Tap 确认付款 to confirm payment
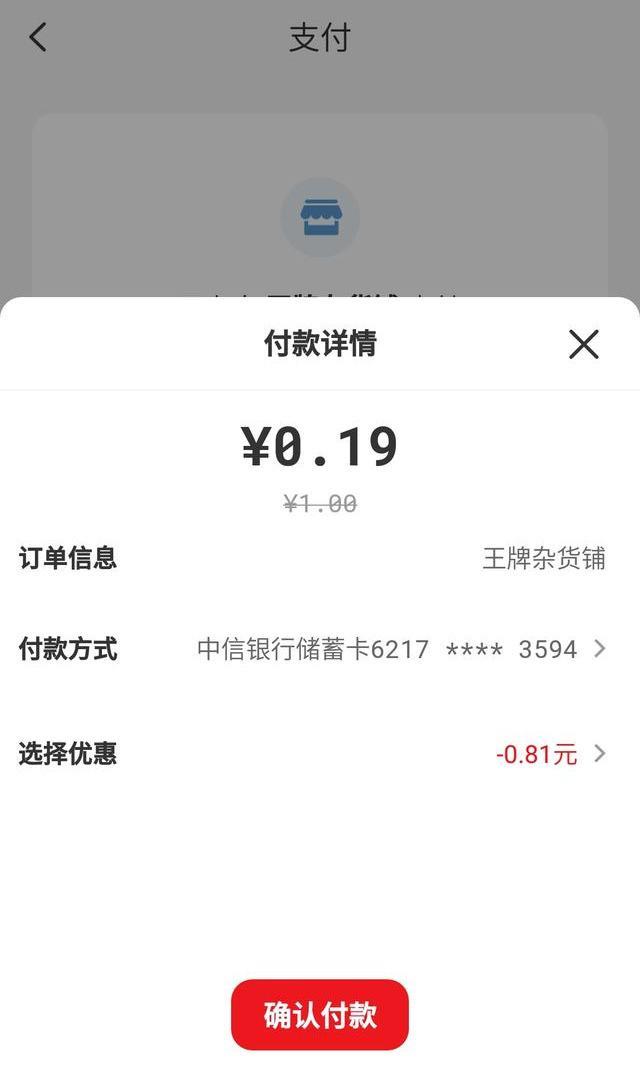Viewport: 640px width, 1084px height. point(320,1015)
